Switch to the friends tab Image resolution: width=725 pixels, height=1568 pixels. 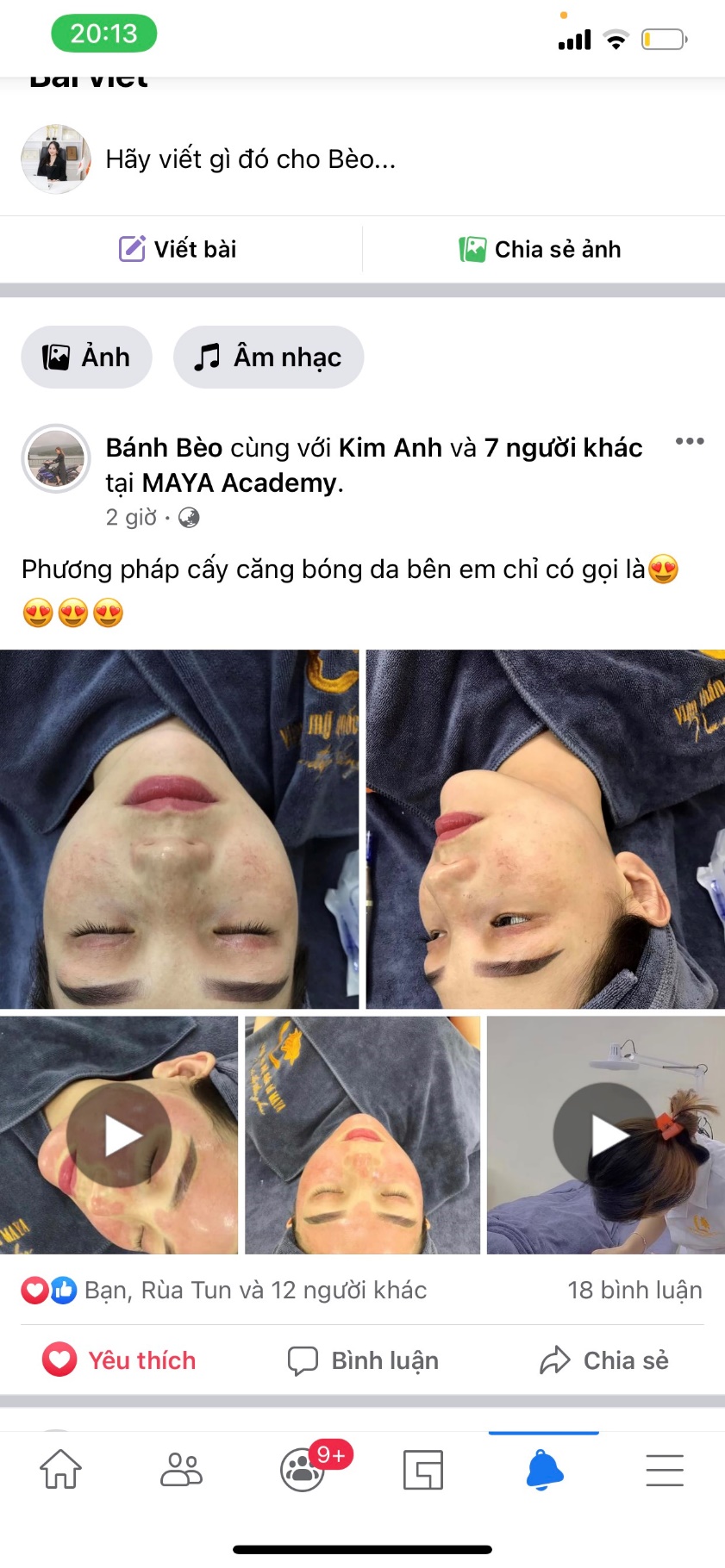tap(181, 1469)
